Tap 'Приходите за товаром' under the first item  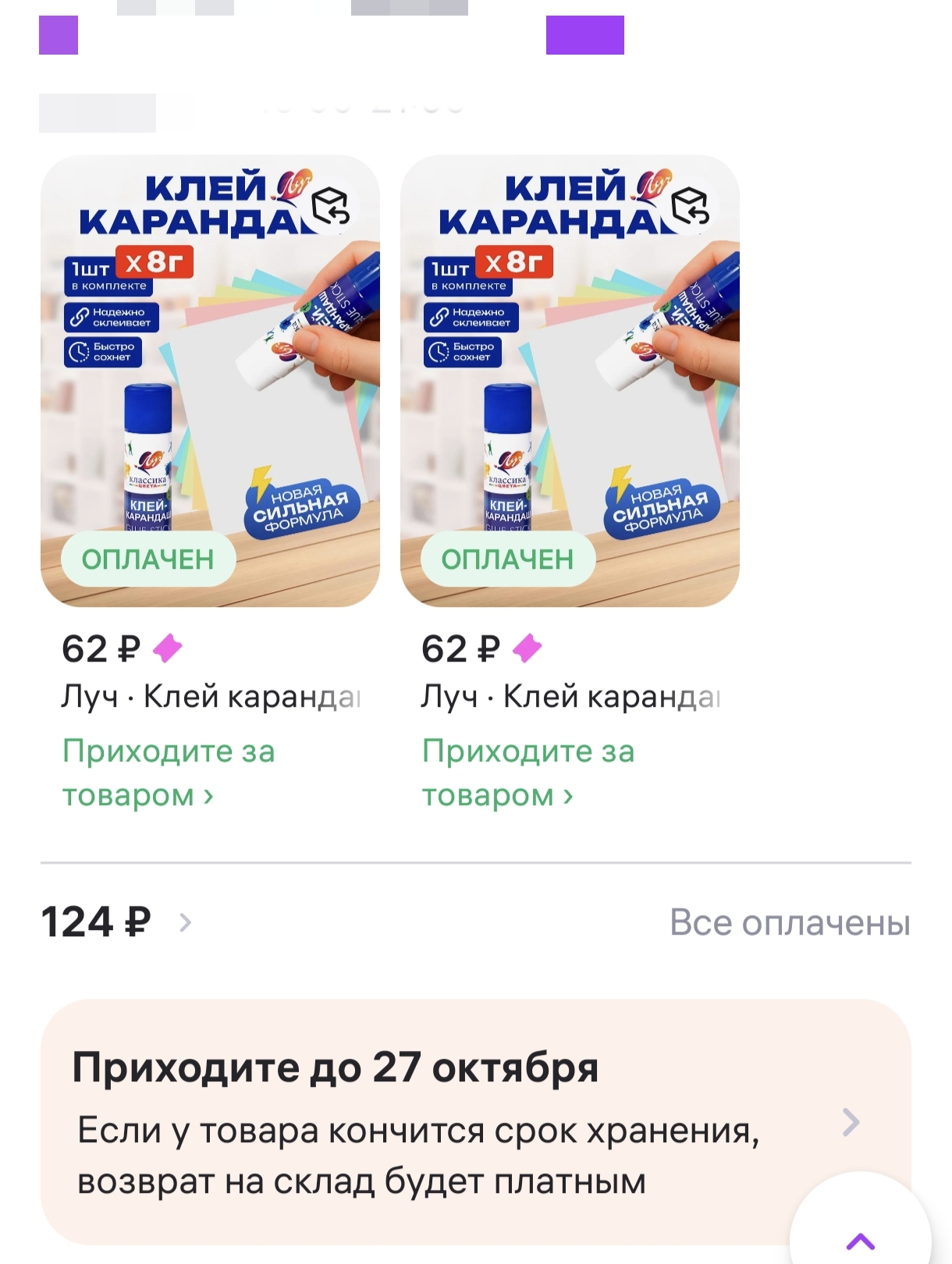[x=168, y=772]
